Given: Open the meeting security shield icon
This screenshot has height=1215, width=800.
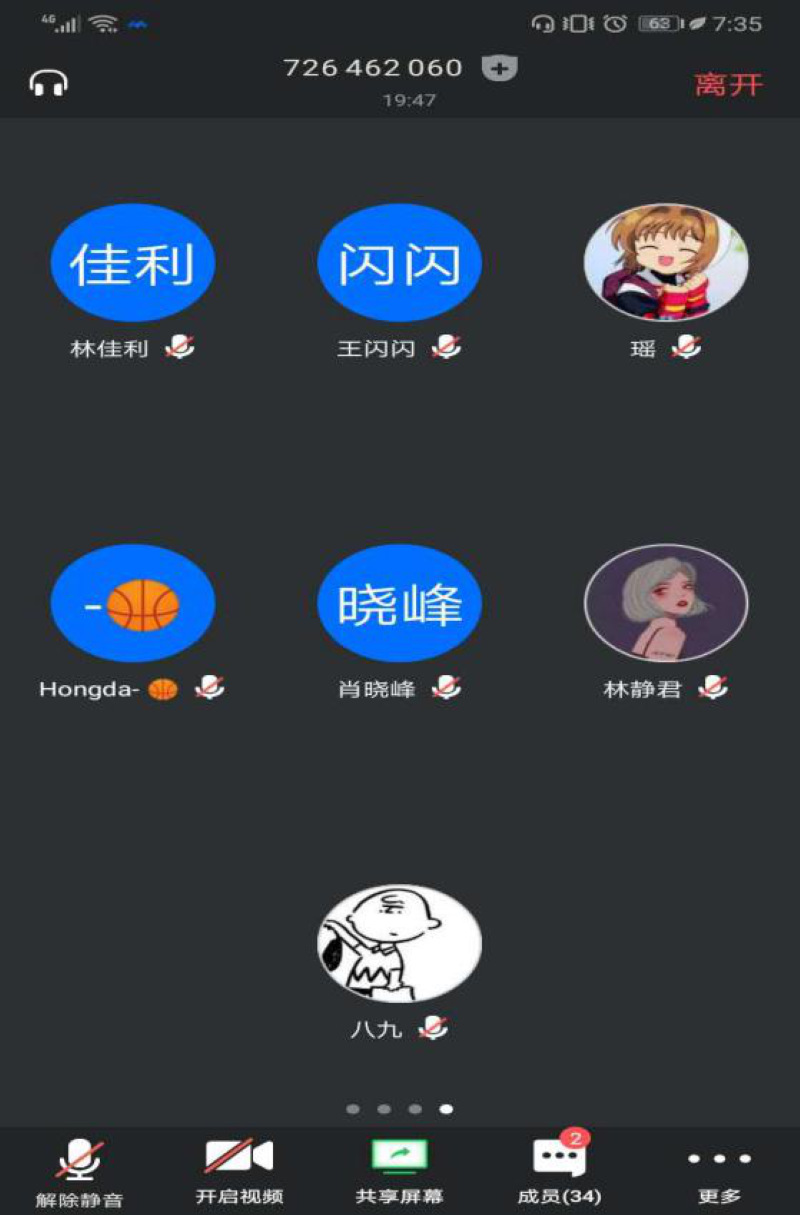Looking at the screenshot, I should 499,68.
